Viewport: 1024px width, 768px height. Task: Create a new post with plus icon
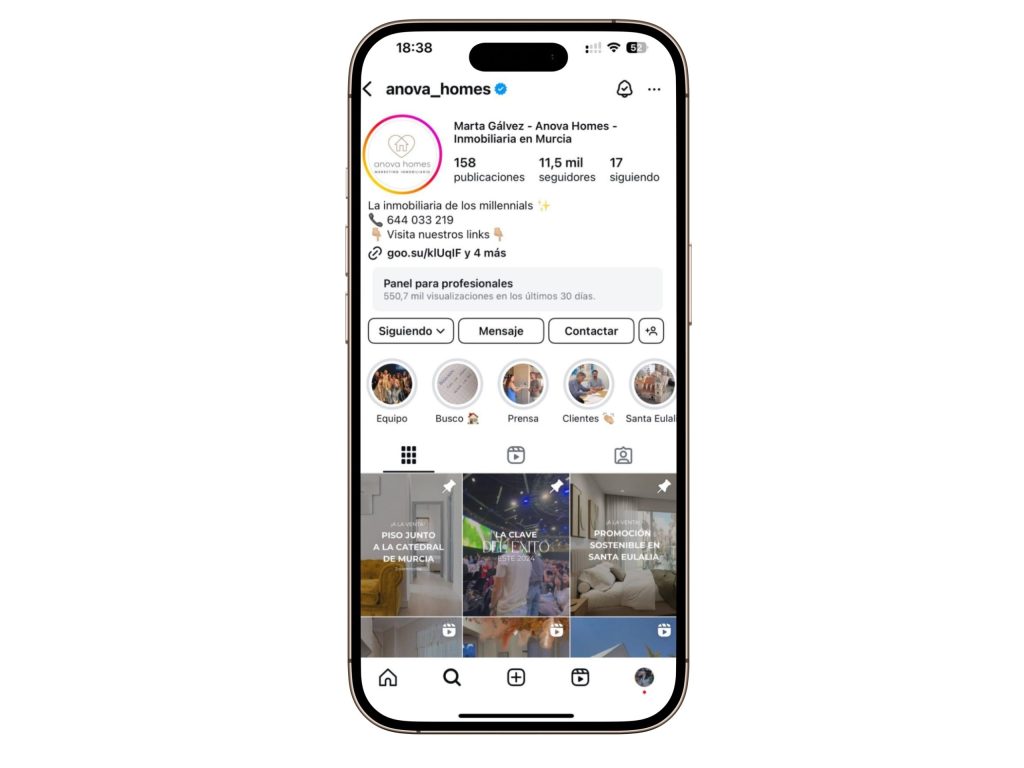tap(516, 677)
